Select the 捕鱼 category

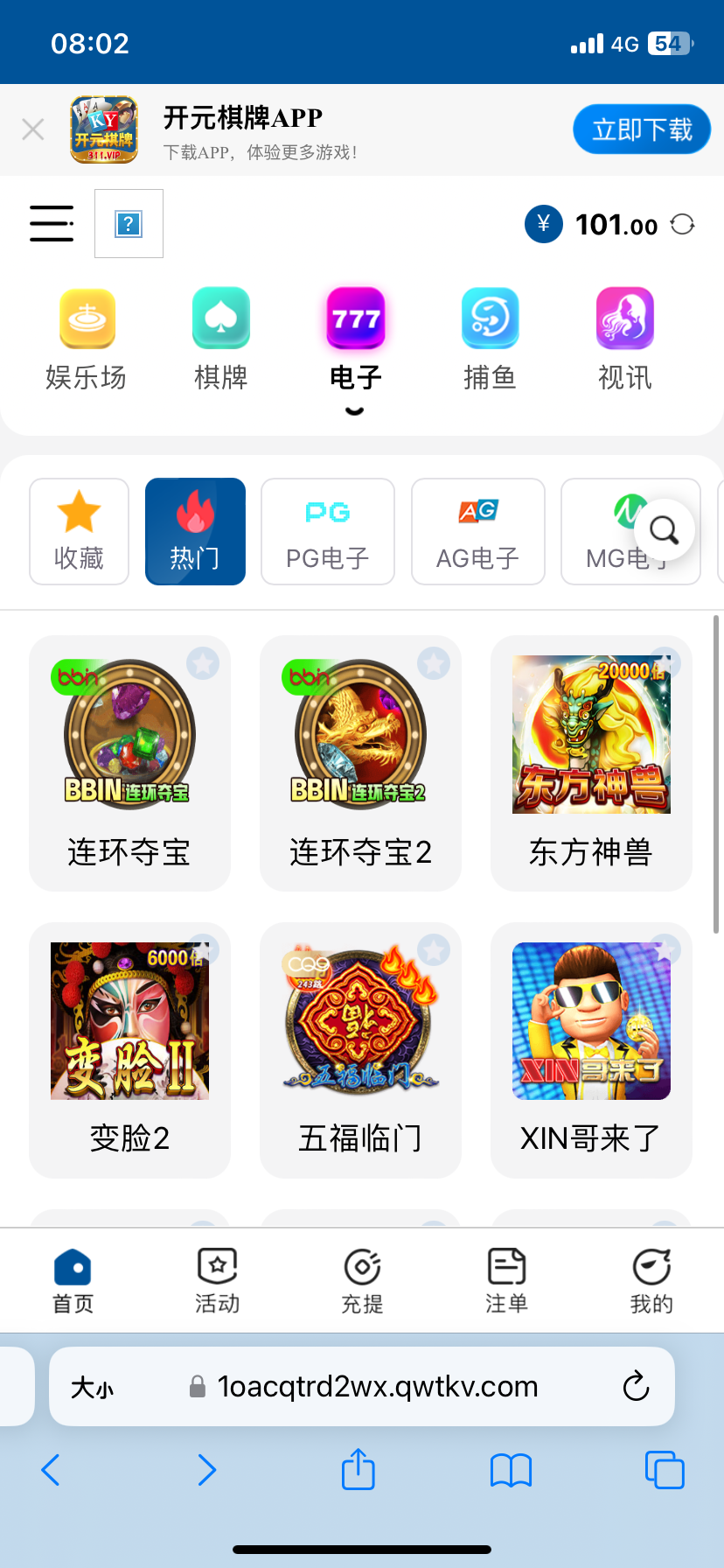(490, 339)
